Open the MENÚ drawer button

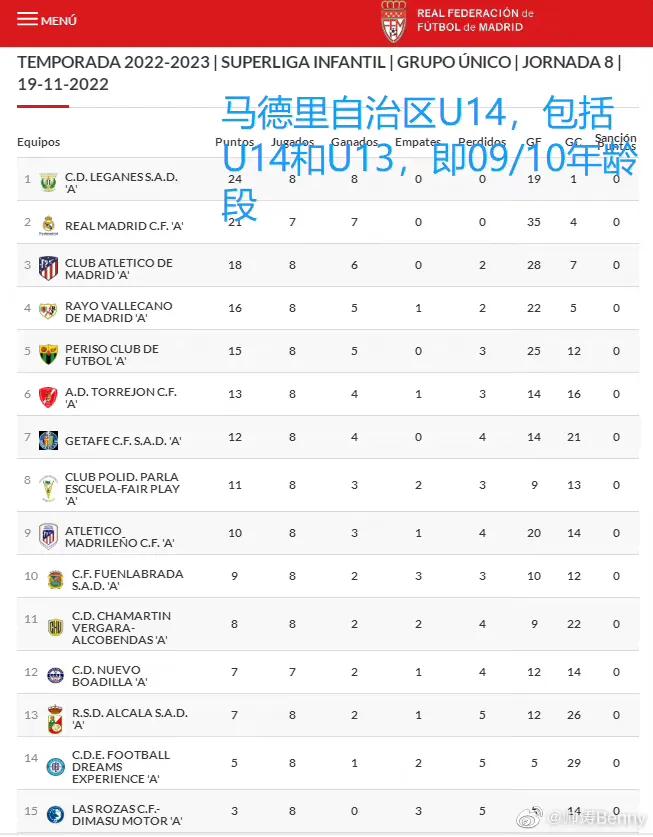coord(46,20)
